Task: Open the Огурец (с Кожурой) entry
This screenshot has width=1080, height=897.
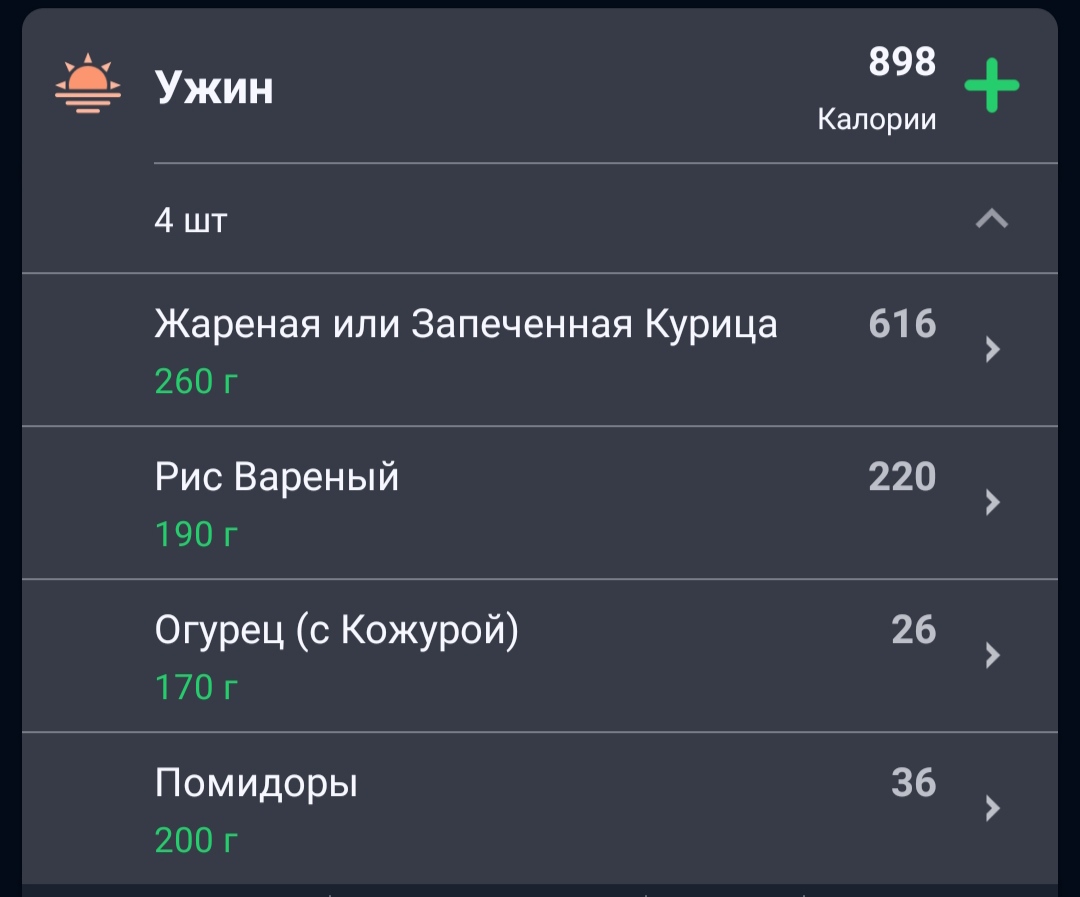Action: pyautogui.click(x=540, y=656)
